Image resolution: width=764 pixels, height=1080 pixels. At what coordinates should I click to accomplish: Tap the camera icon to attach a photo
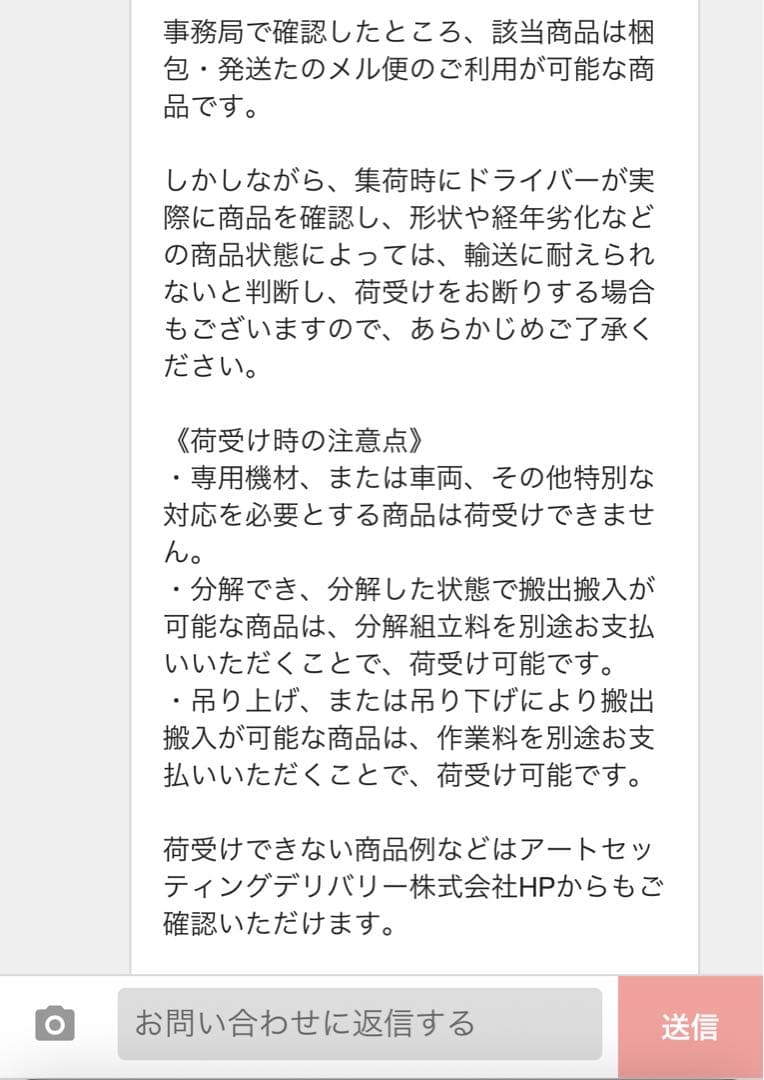pos(55,1024)
